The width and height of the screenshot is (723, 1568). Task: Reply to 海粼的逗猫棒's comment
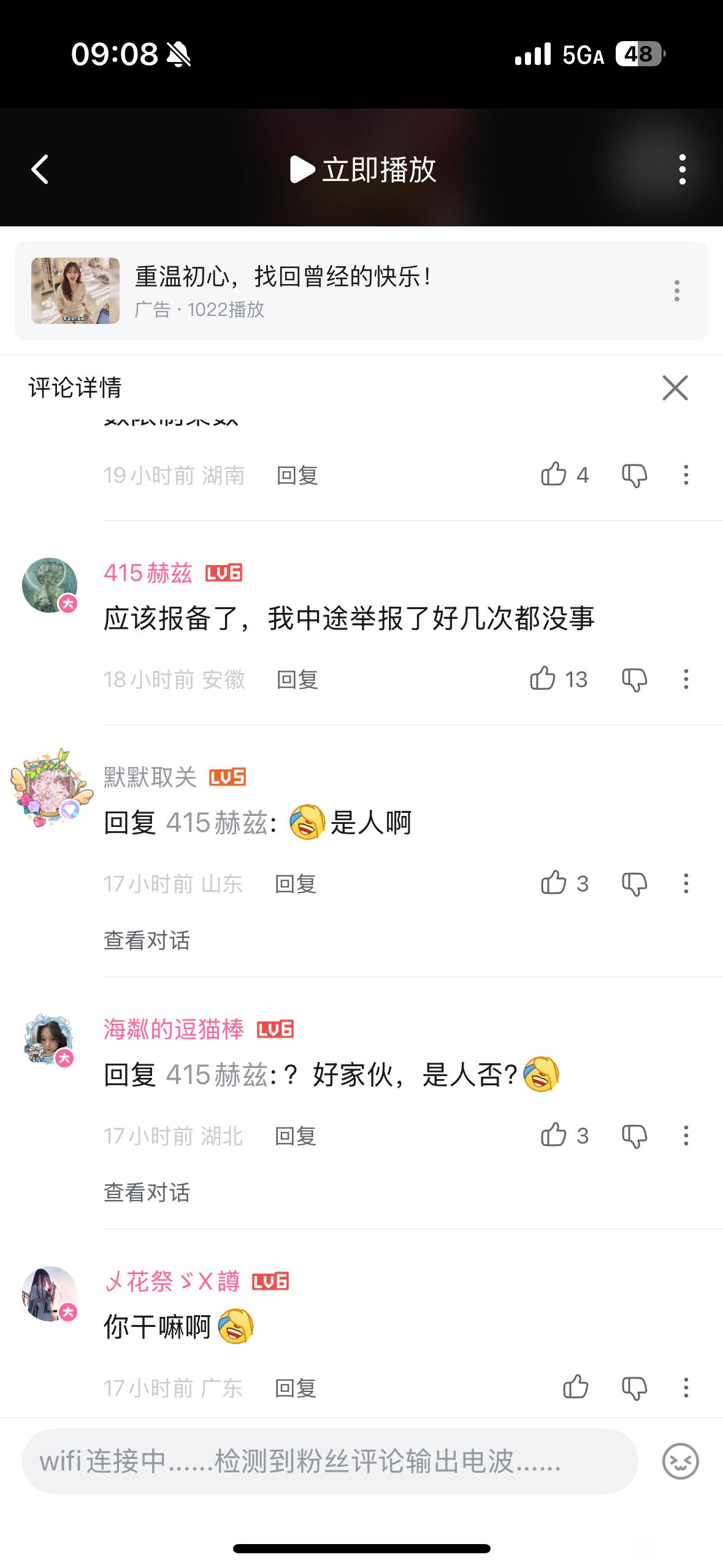(x=296, y=1136)
